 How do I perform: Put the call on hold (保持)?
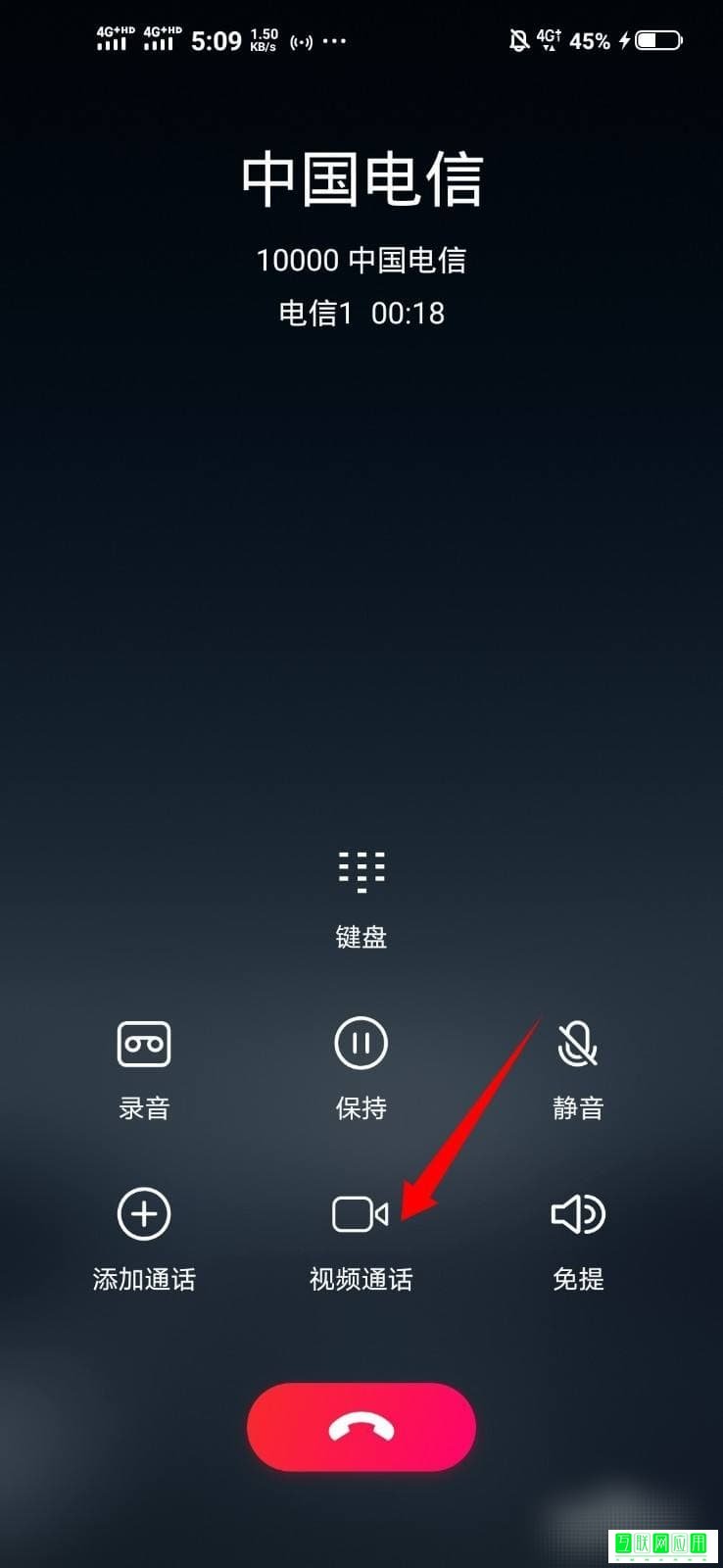[361, 1044]
